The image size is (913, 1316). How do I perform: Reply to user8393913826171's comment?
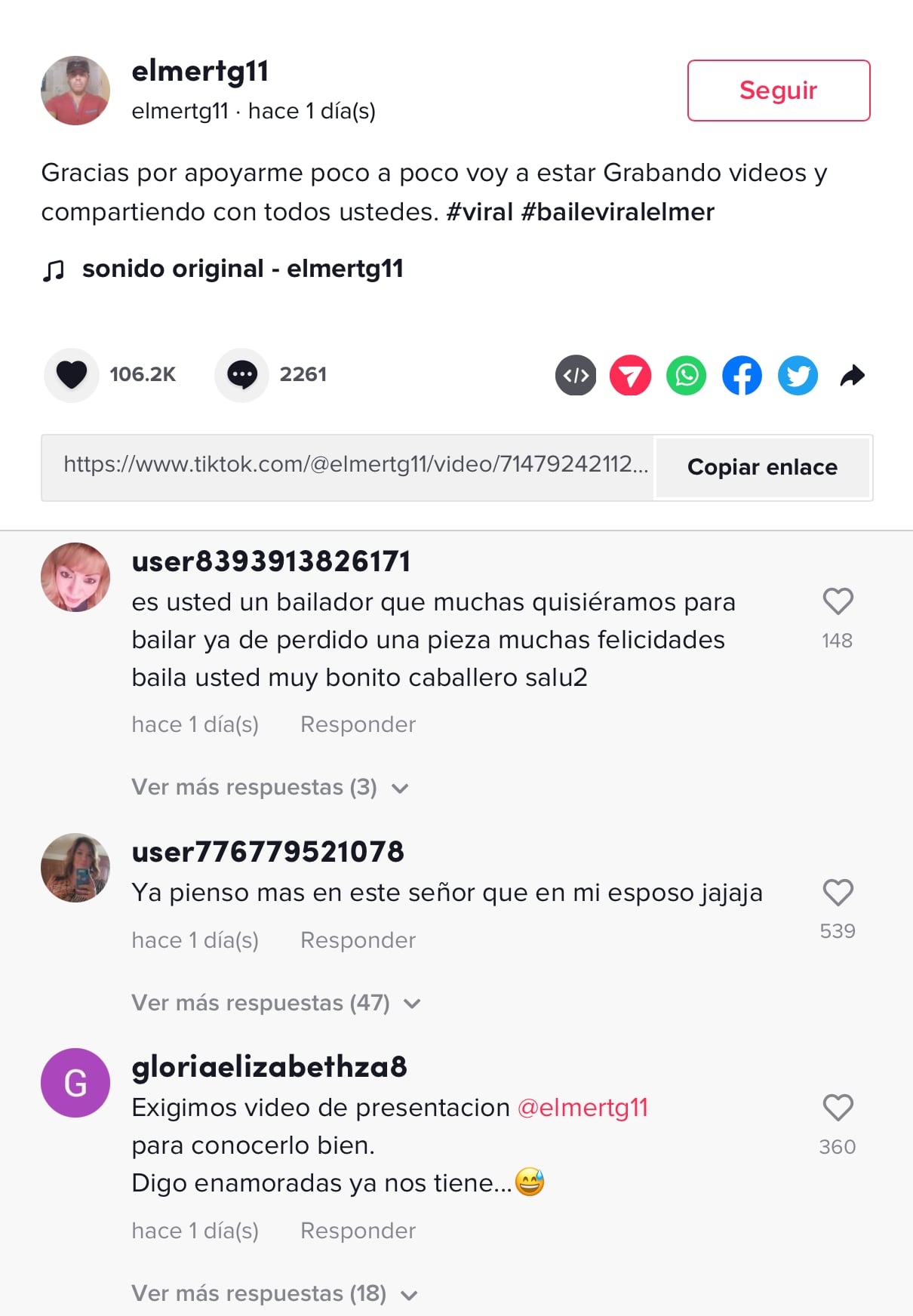tap(358, 724)
